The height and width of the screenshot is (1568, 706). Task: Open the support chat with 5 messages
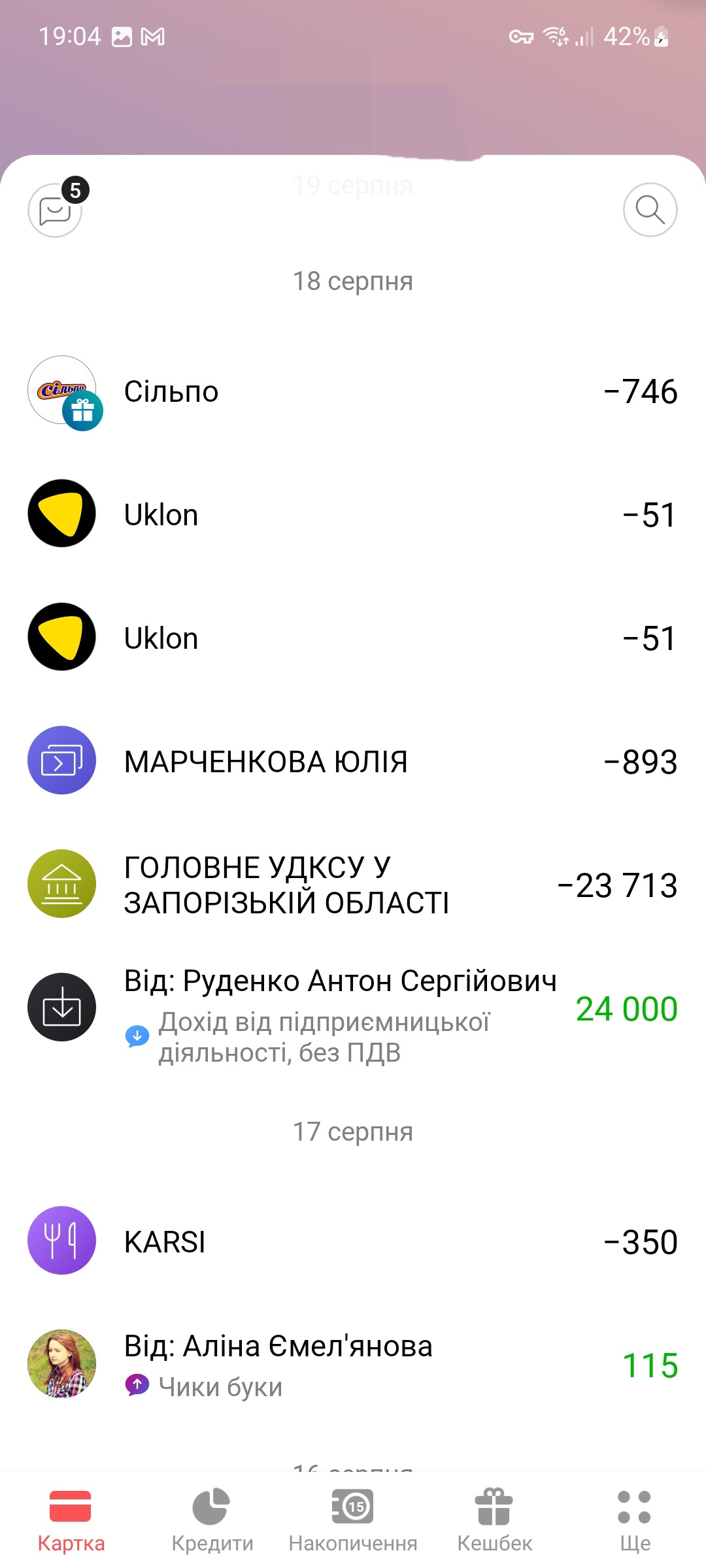56,210
